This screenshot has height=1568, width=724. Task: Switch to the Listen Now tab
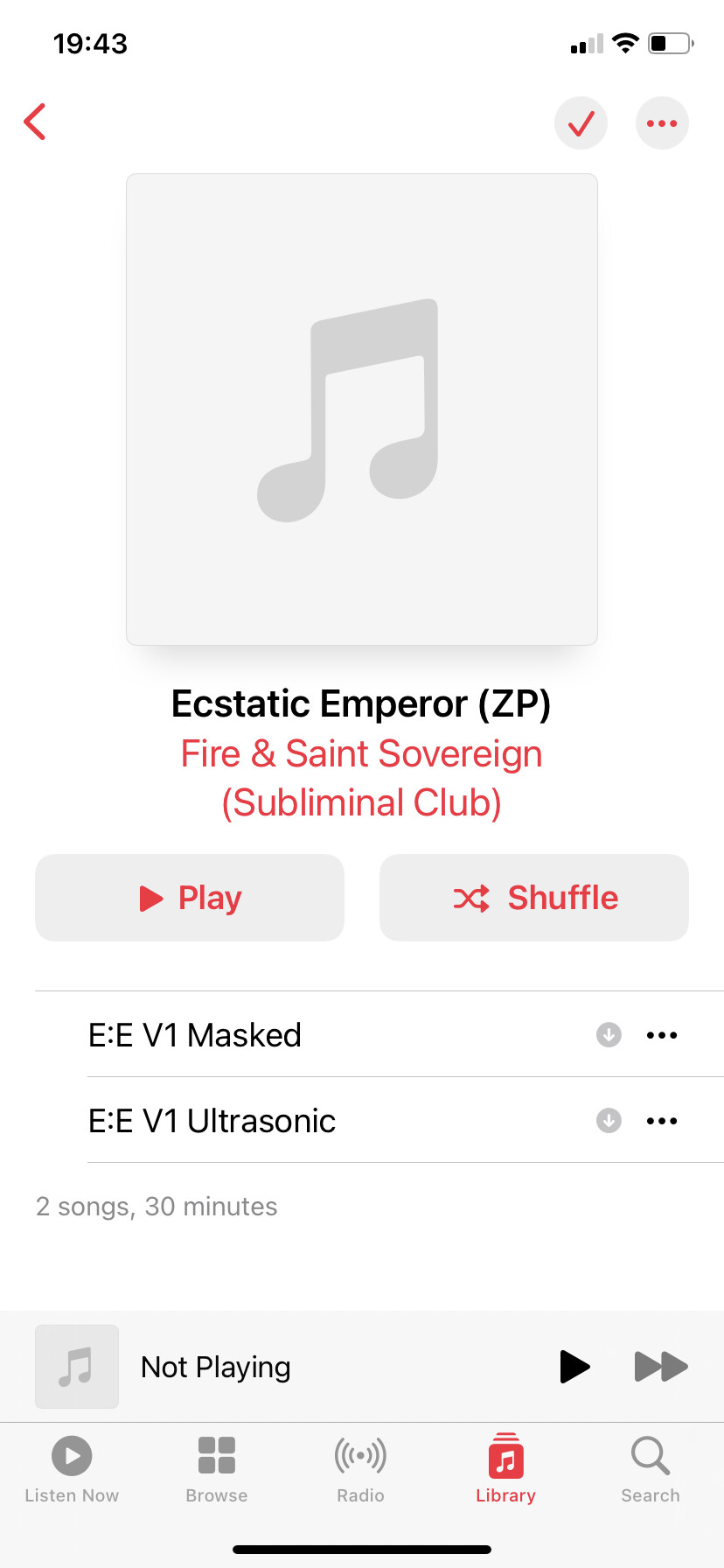72,1470
